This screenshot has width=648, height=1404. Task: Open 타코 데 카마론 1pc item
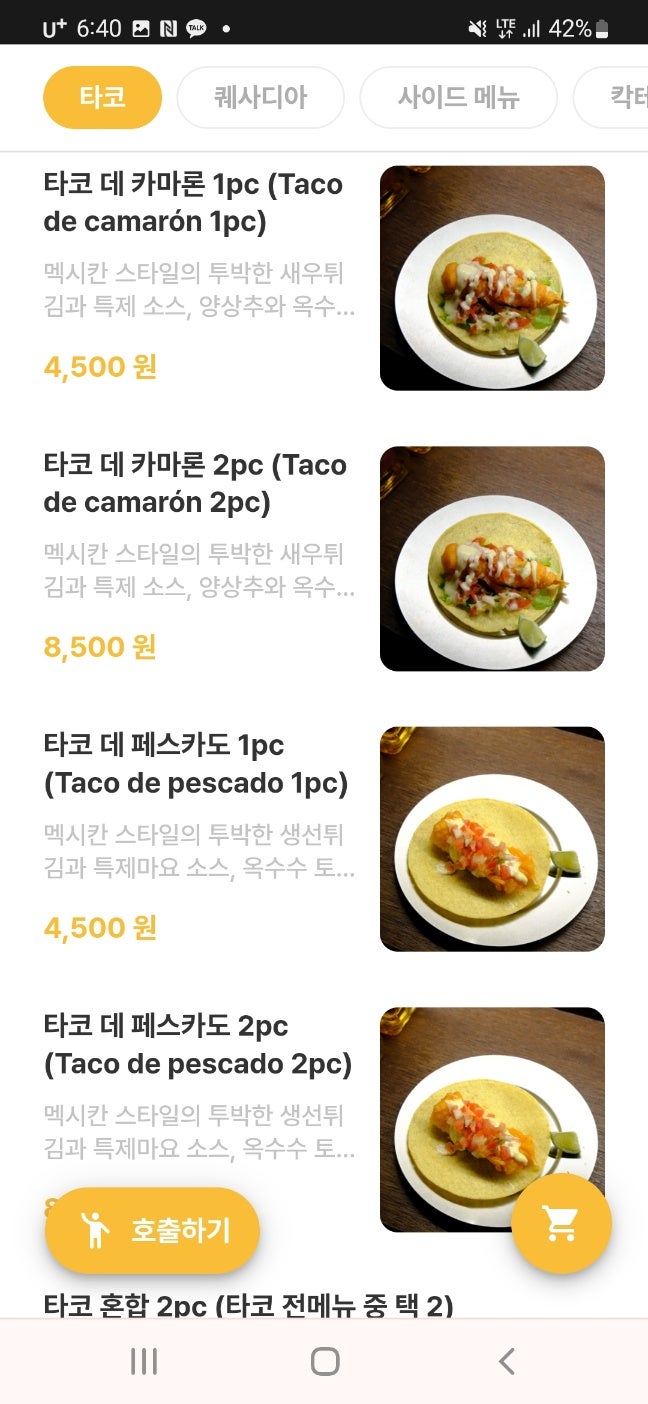195,203
